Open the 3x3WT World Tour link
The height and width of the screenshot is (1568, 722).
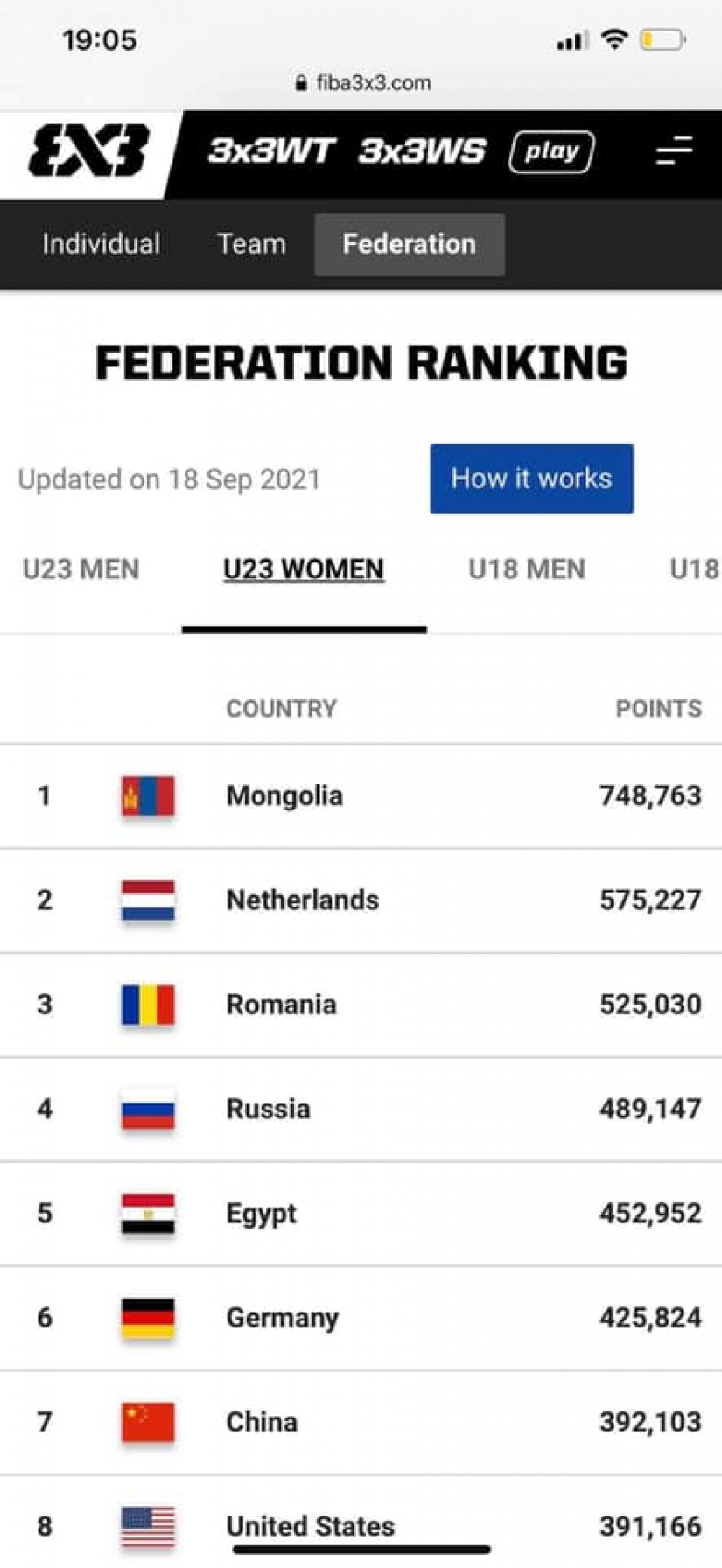click(271, 151)
